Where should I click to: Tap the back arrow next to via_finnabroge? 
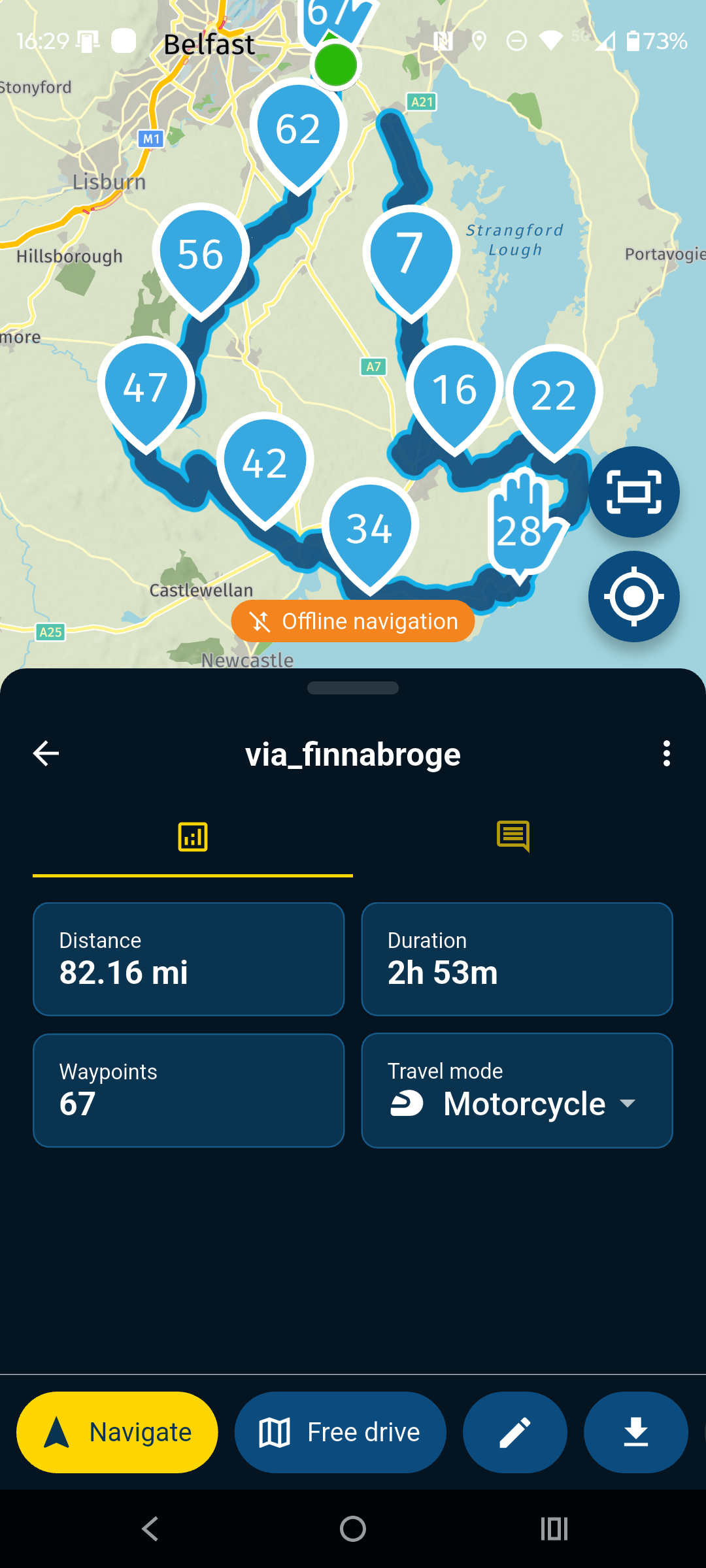(46, 753)
